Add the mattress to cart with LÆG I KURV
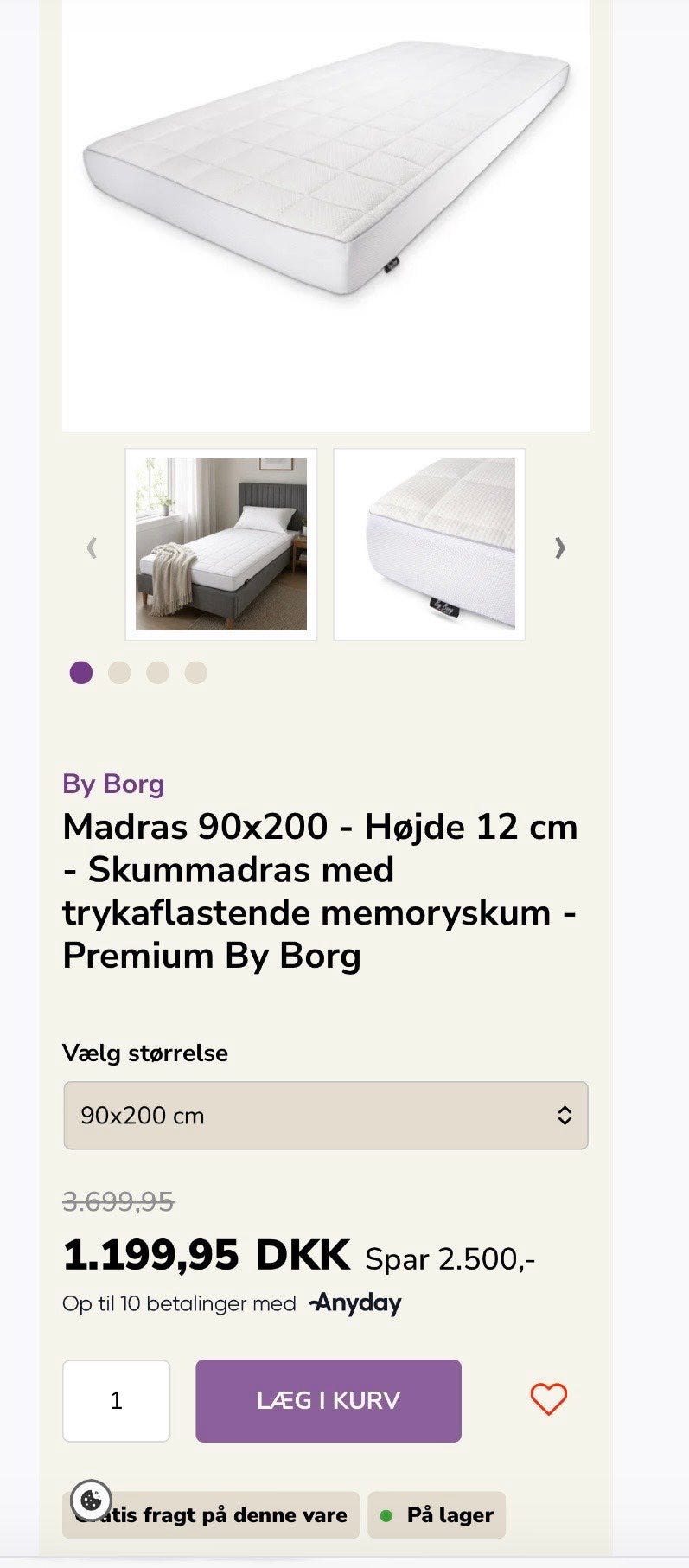 tap(329, 1400)
